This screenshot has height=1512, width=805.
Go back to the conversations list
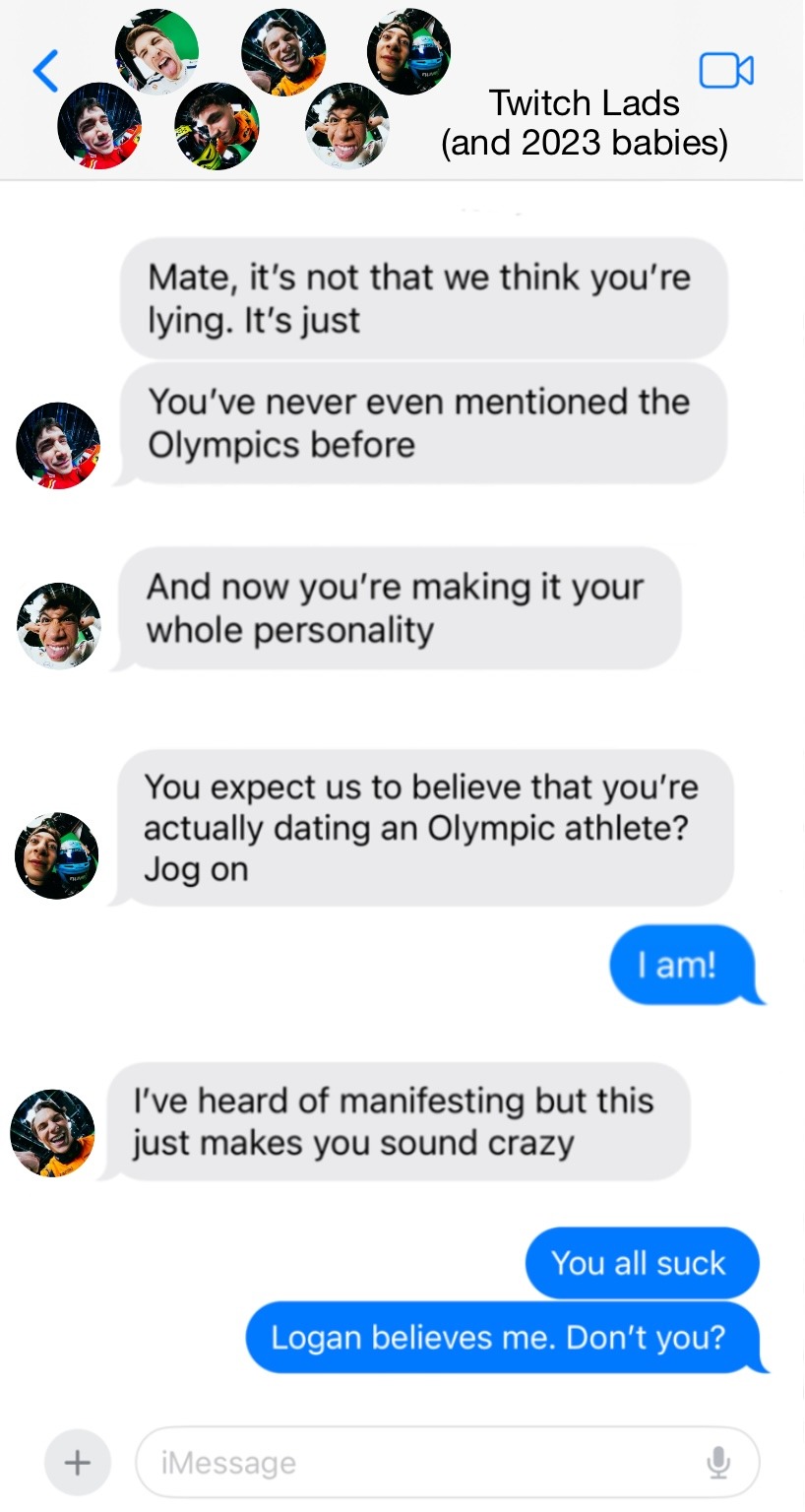[46, 71]
